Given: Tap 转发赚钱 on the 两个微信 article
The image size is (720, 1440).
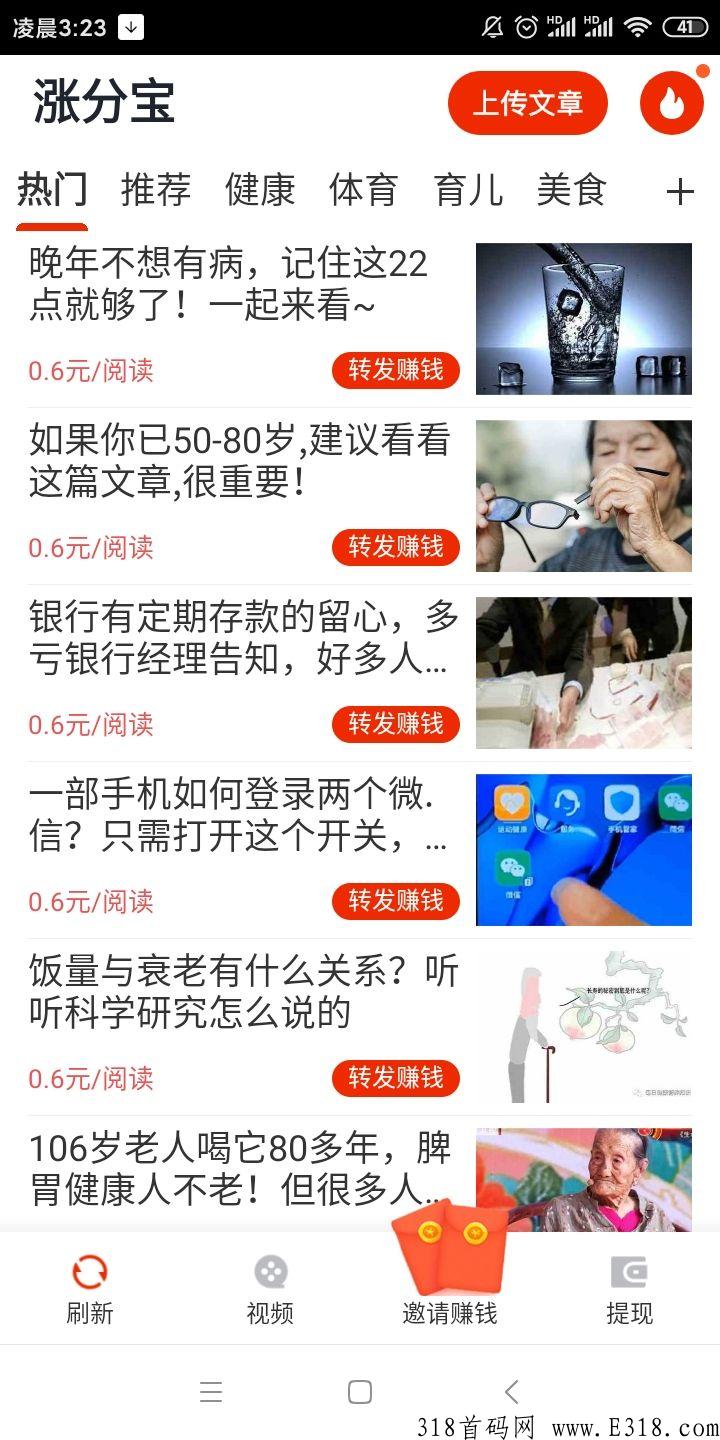Looking at the screenshot, I should pos(396,901).
